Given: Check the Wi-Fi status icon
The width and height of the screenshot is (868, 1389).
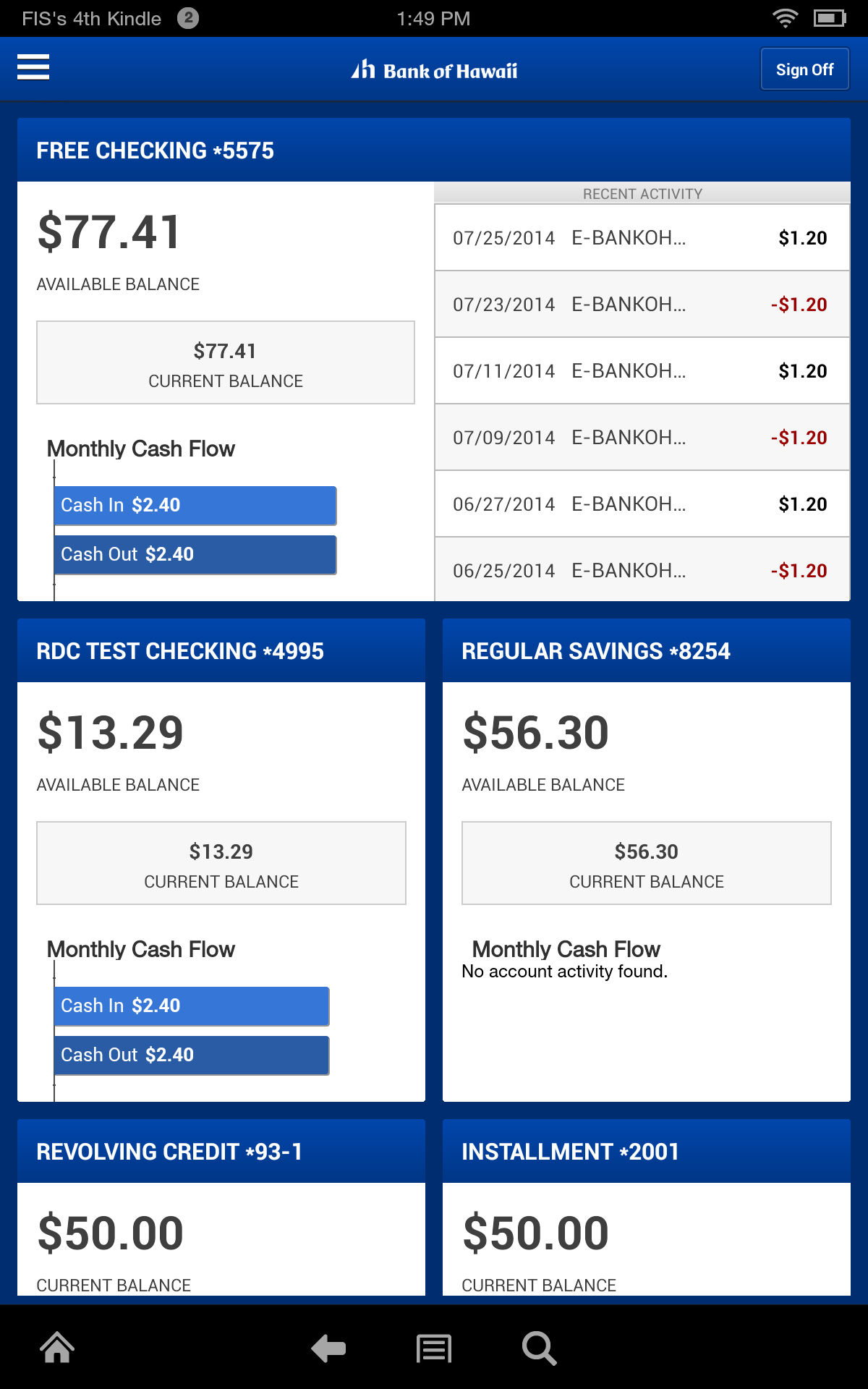Looking at the screenshot, I should click(x=787, y=18).
